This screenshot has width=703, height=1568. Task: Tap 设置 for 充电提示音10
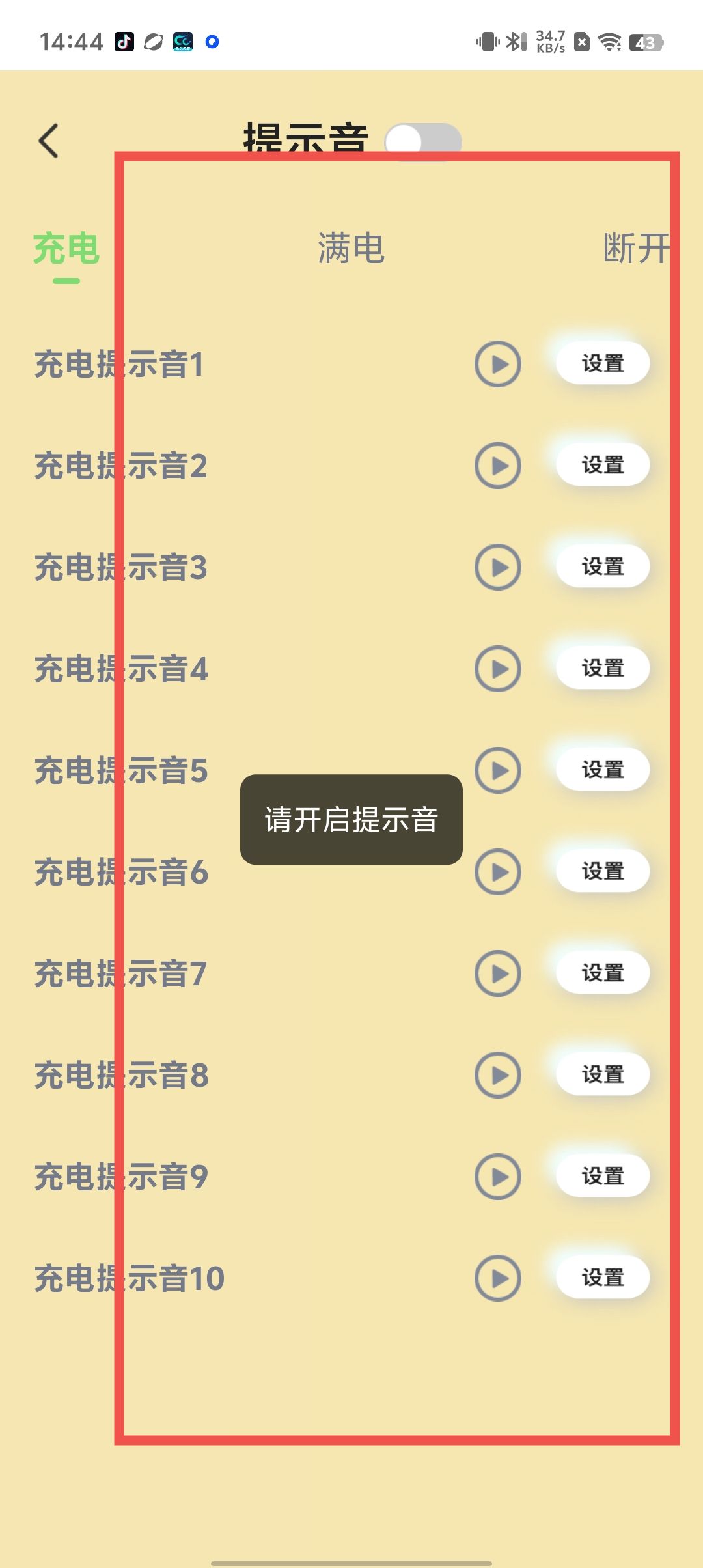tap(603, 1278)
